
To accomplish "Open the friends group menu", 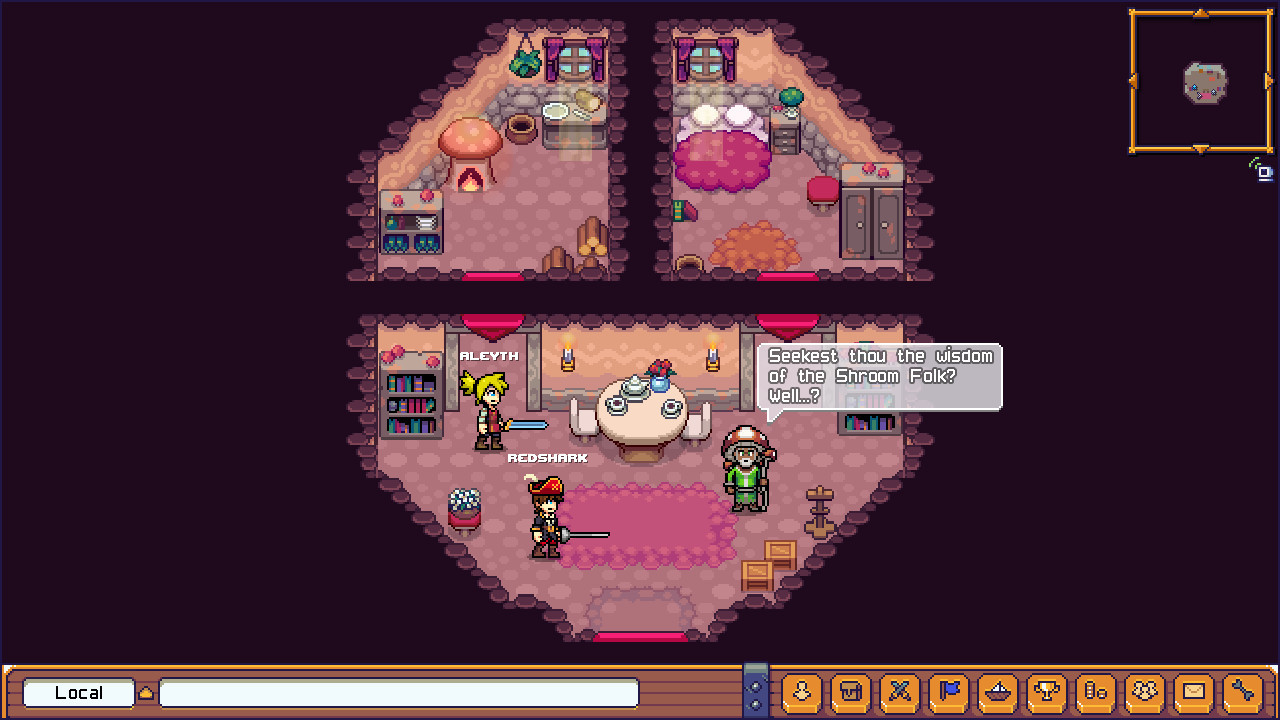I will pyautogui.click(x=1144, y=692).
